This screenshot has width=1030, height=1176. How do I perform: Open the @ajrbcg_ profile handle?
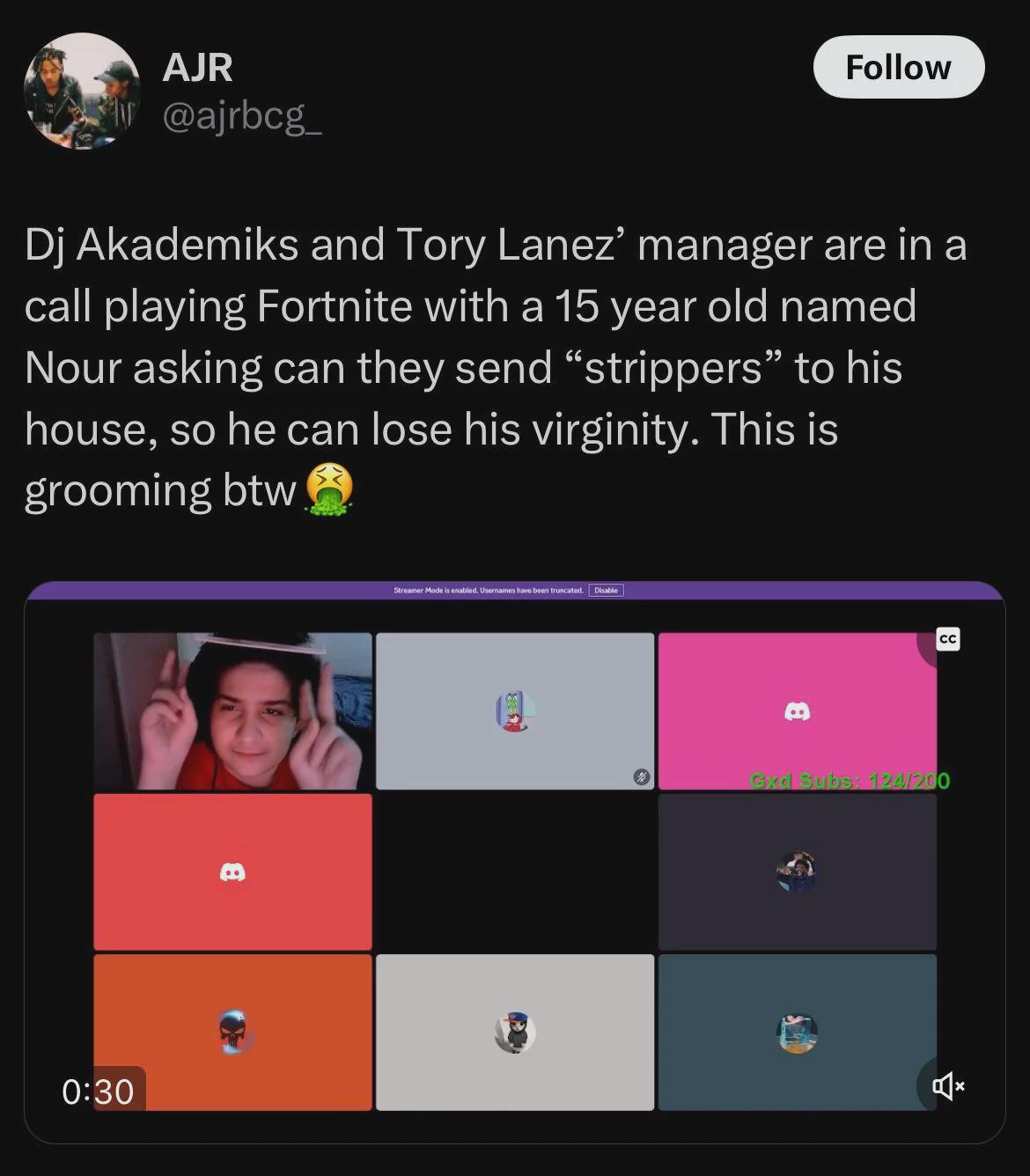(241, 115)
